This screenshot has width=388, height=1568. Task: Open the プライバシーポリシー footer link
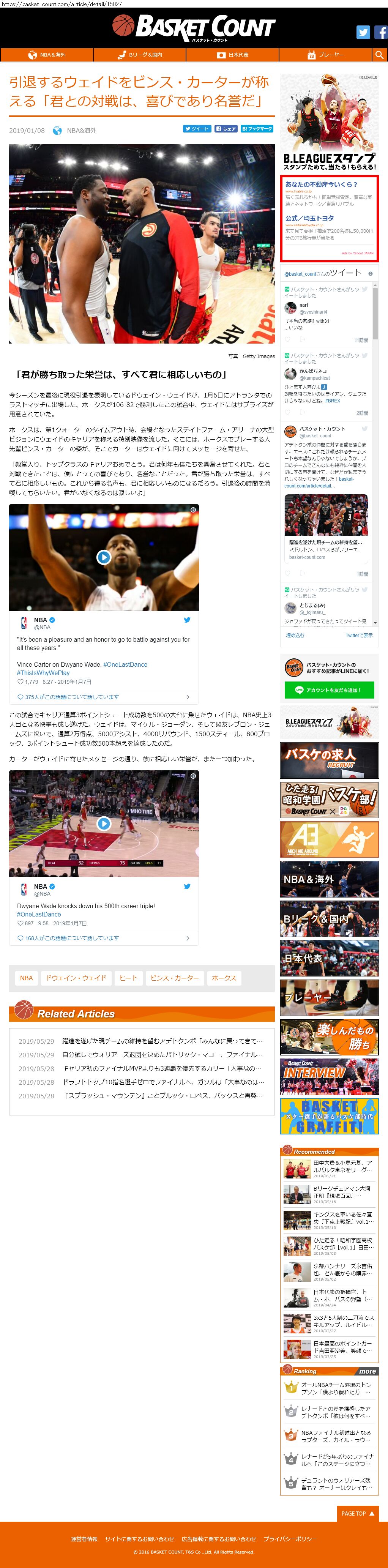tap(290, 1539)
